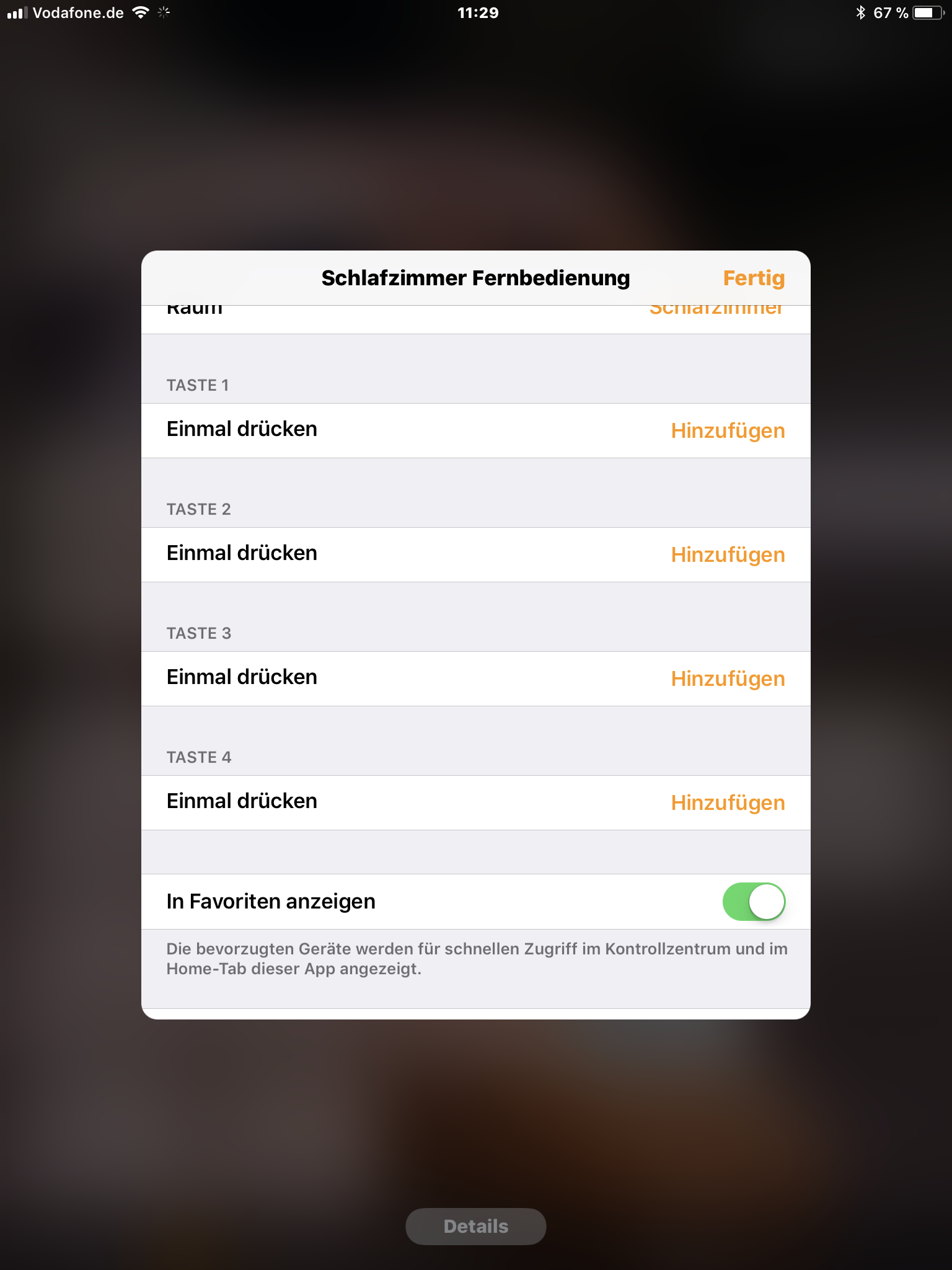
Task: Add an action for Taste 1
Action: click(727, 430)
